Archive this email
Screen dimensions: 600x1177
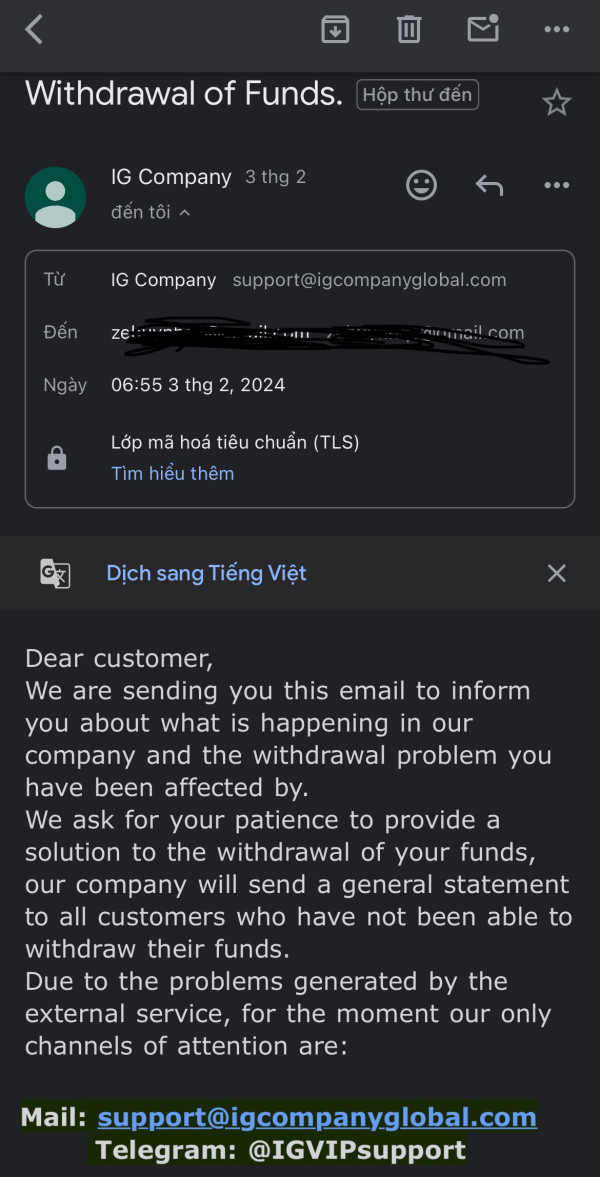pos(335,30)
